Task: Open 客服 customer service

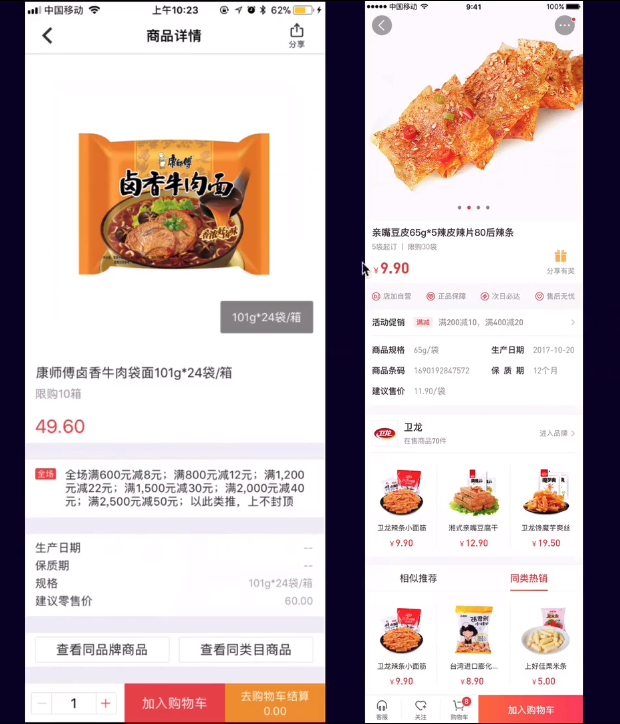Action: pyautogui.click(x=381, y=708)
